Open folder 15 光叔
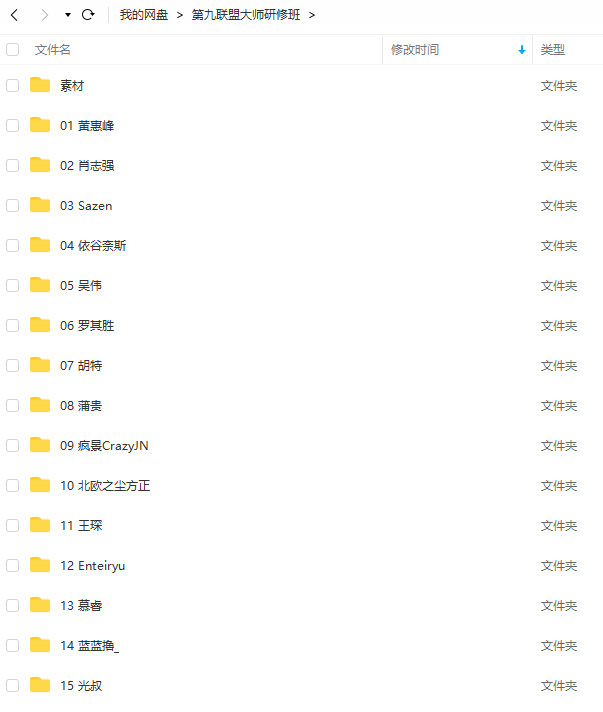The image size is (603, 712). [80, 686]
